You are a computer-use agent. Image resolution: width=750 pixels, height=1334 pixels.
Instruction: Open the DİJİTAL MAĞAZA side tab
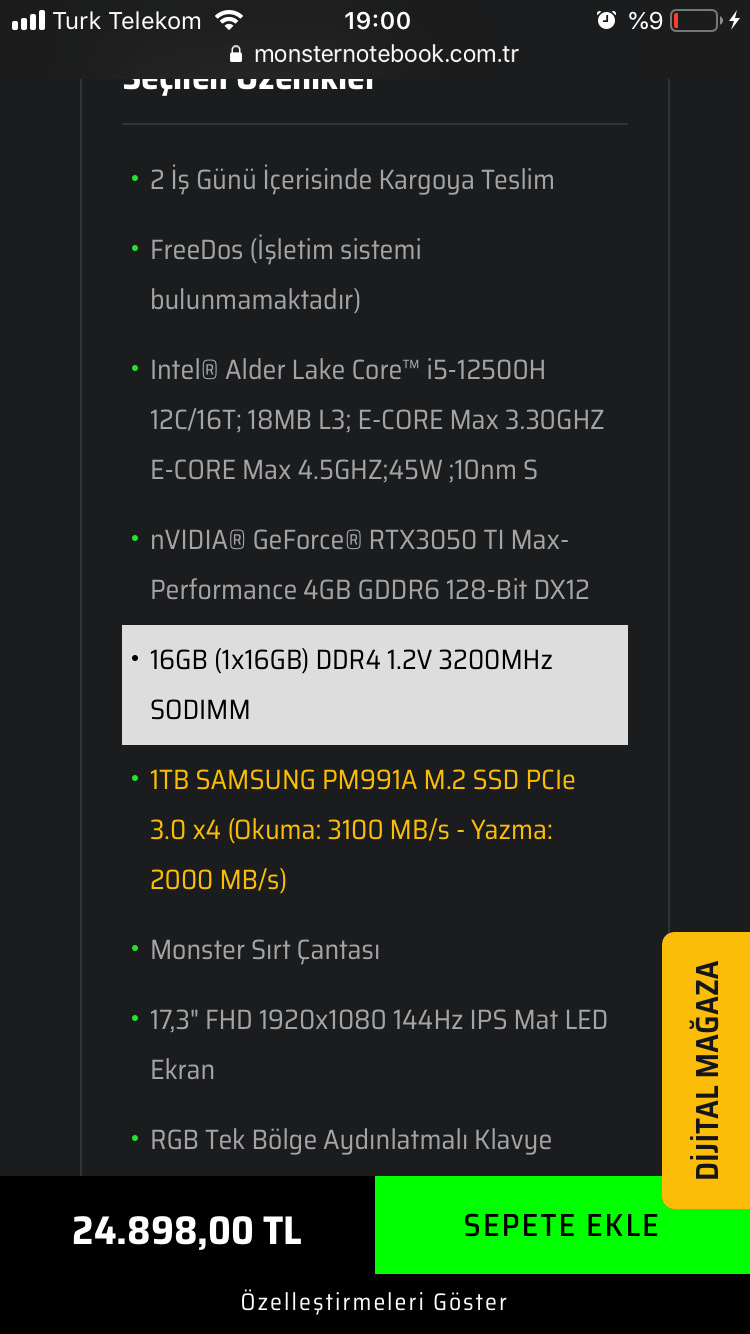pyautogui.click(x=706, y=1070)
